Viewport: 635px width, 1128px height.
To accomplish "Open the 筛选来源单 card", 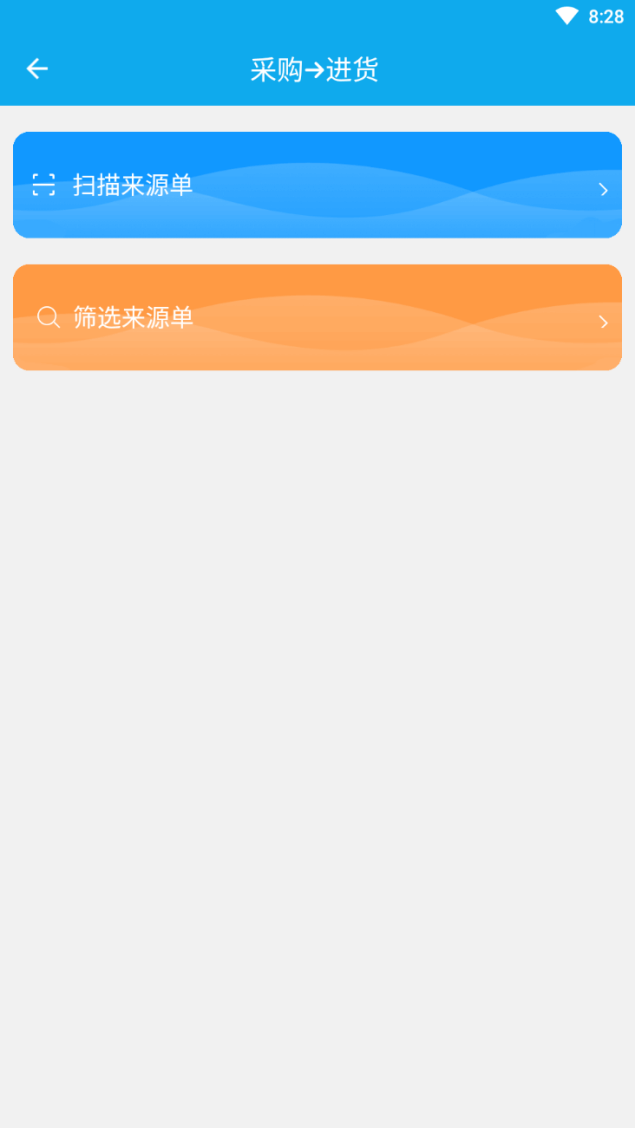I will pos(317,317).
